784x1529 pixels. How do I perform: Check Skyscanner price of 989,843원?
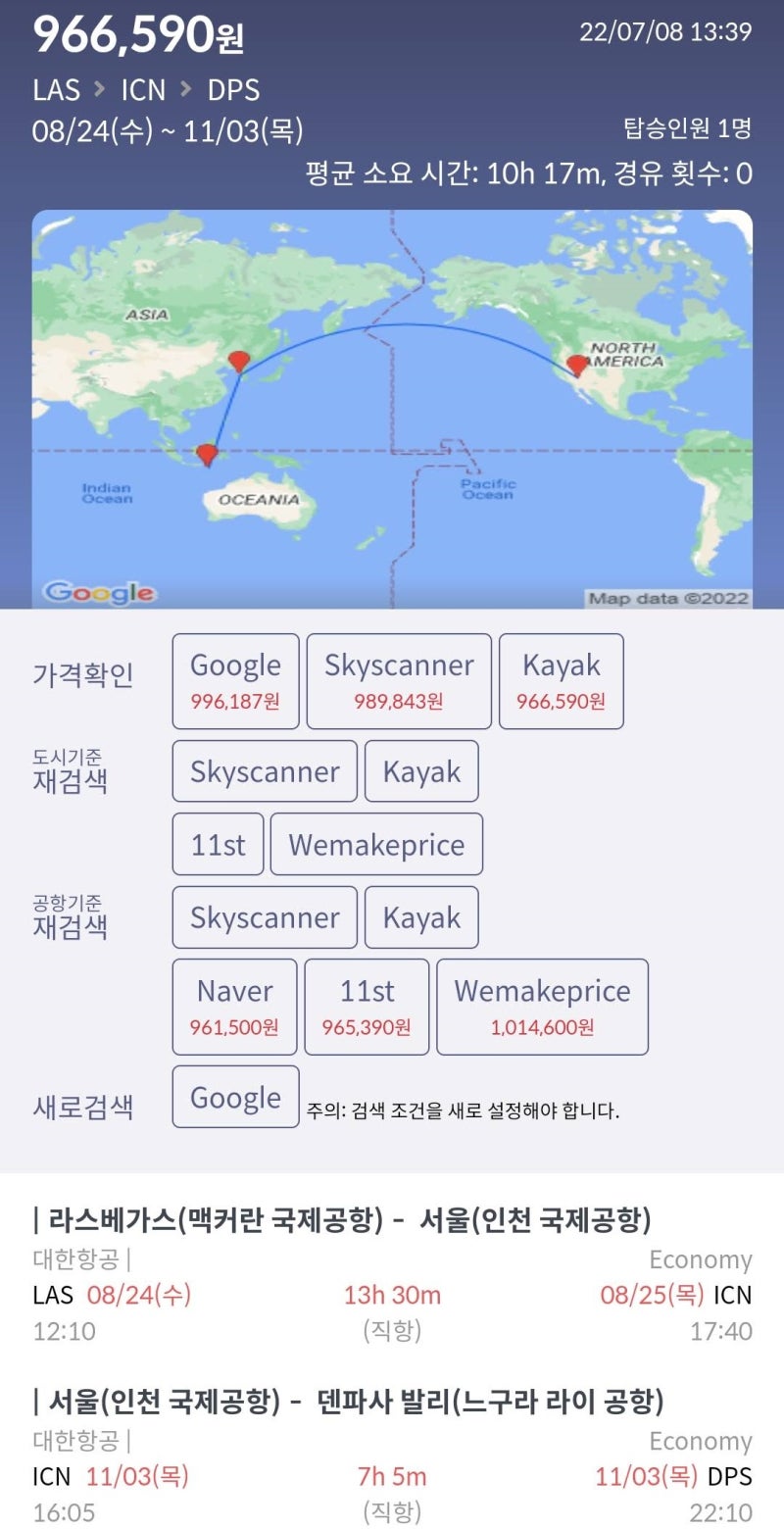point(399,681)
